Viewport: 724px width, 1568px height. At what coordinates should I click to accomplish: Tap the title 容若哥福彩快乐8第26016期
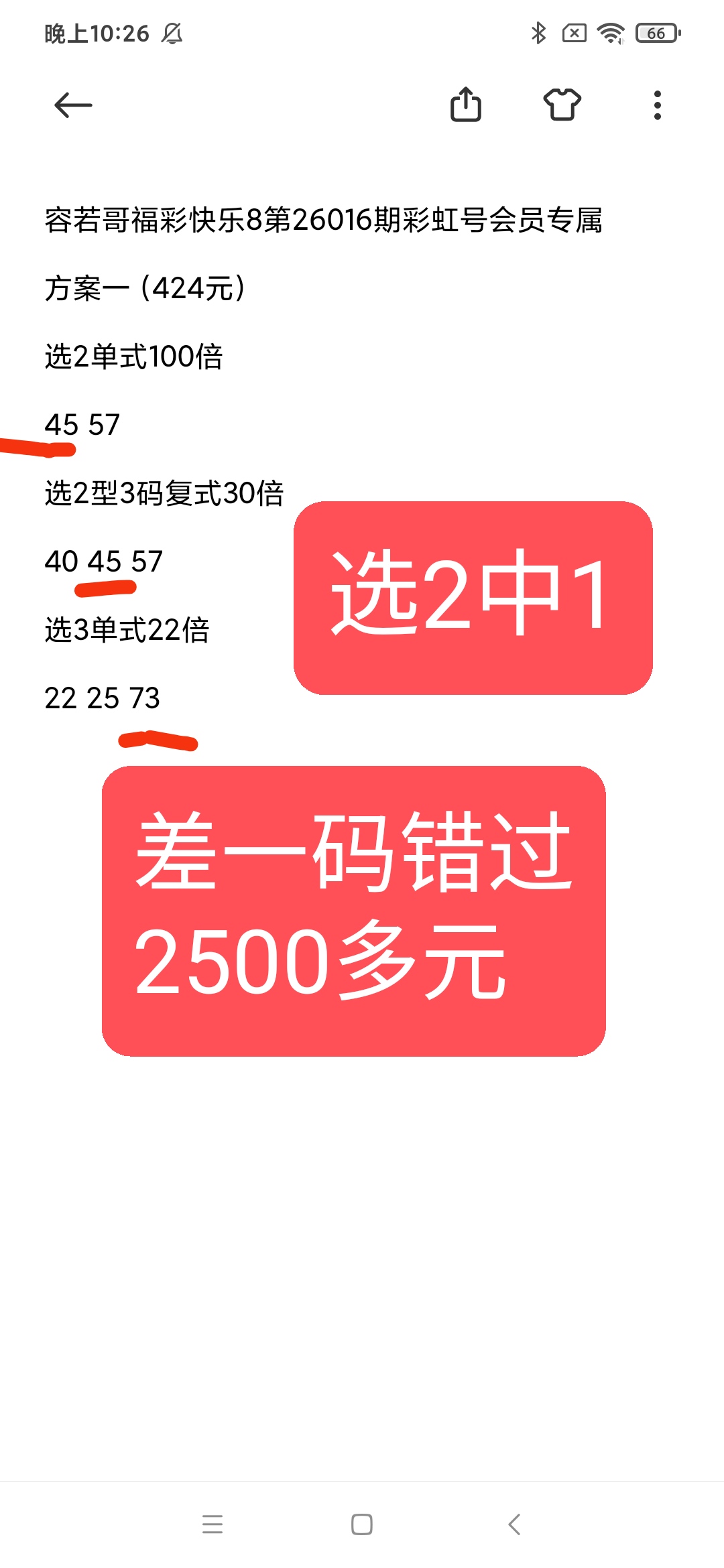(325, 223)
